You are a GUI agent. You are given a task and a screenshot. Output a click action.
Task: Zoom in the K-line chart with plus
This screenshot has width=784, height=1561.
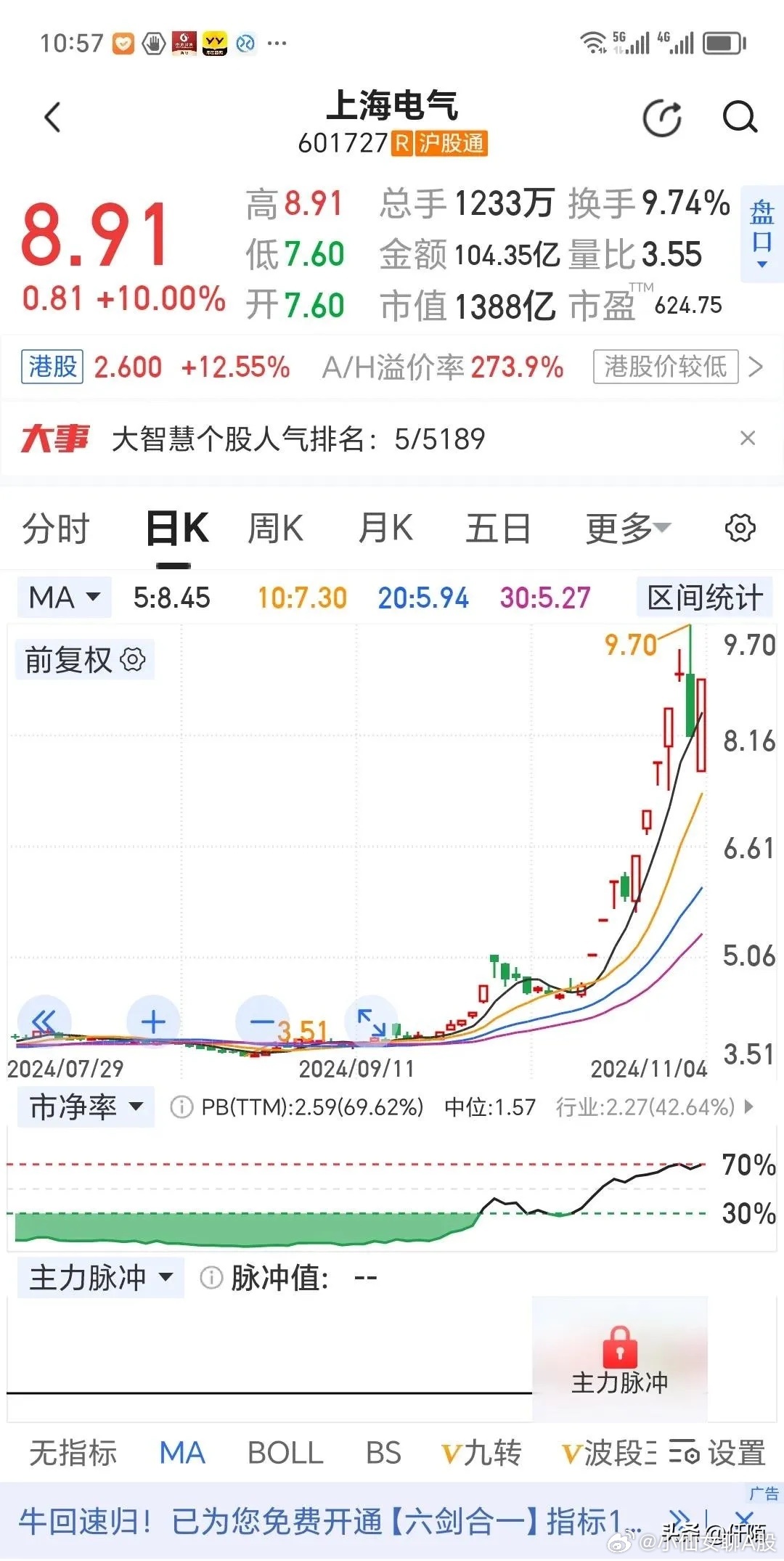(153, 1022)
